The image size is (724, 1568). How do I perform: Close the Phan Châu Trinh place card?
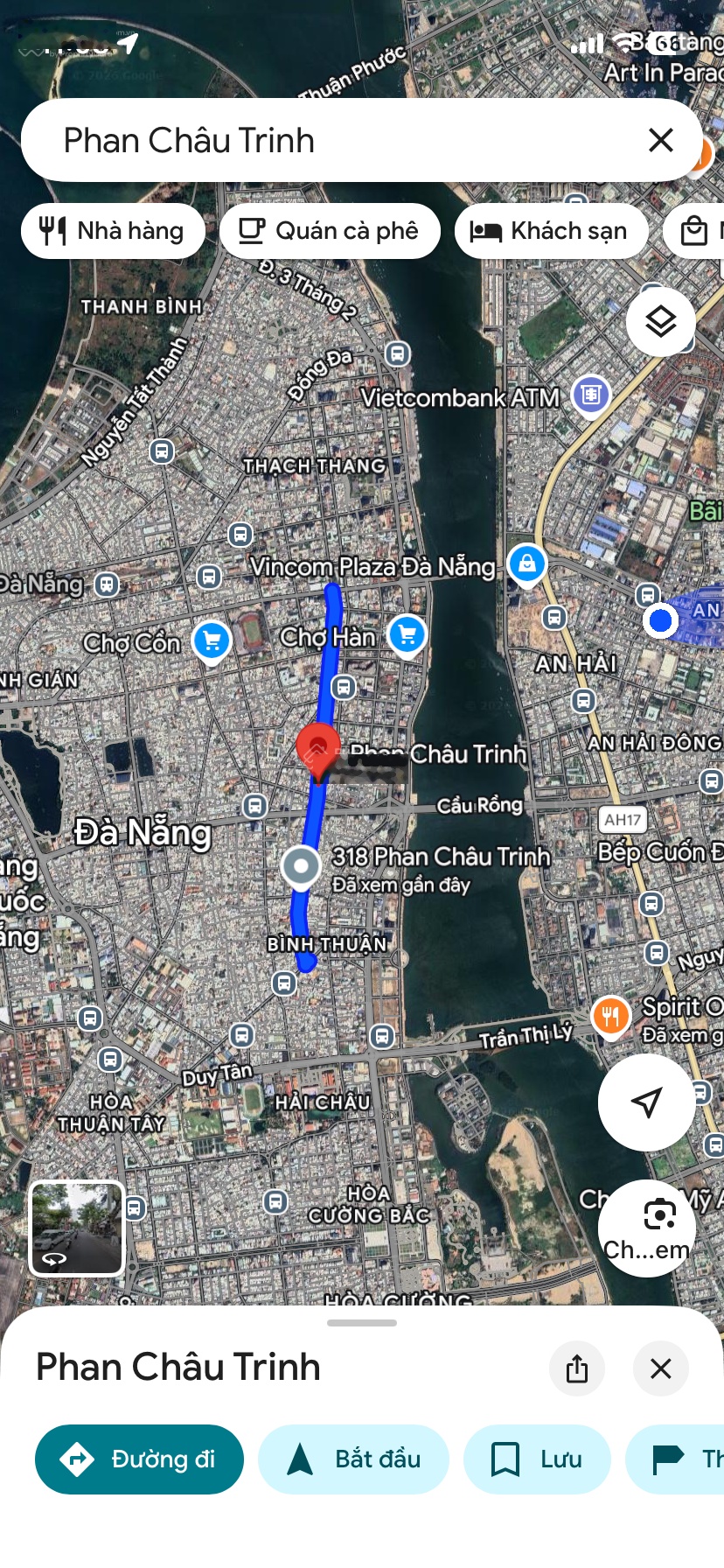pyautogui.click(x=661, y=1368)
